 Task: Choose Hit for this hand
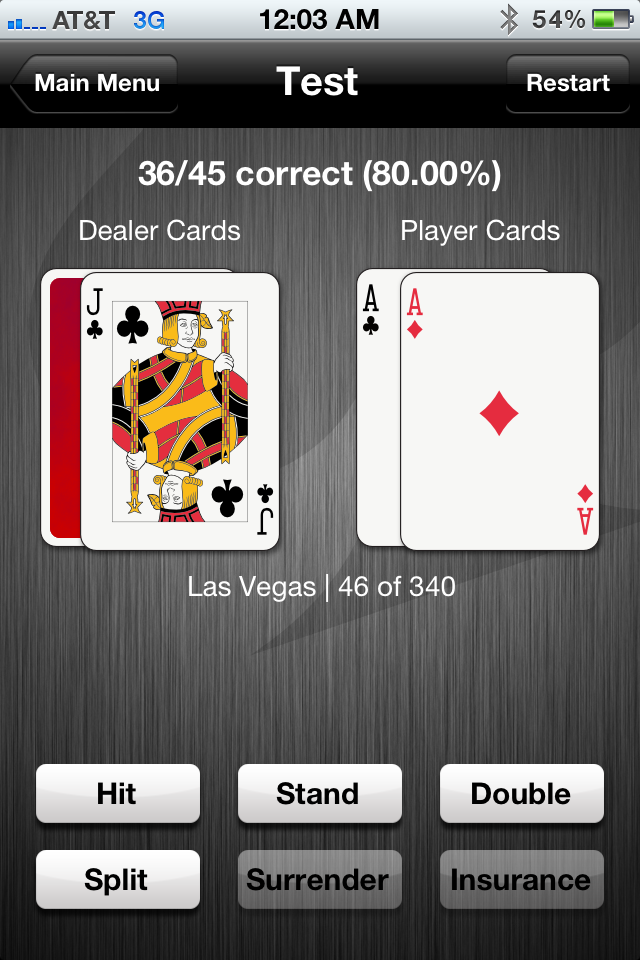(x=117, y=794)
